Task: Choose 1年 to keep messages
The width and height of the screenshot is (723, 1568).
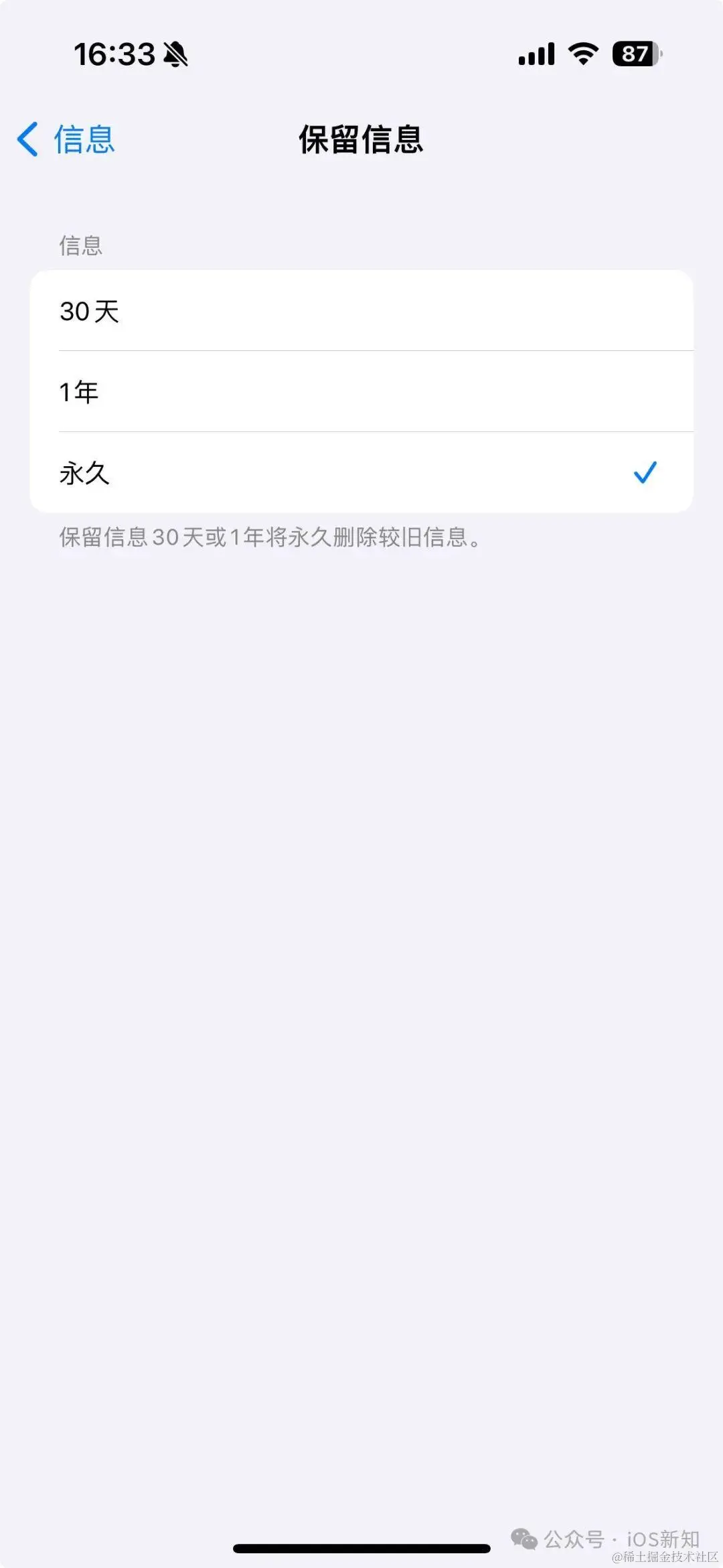Action: coord(361,392)
